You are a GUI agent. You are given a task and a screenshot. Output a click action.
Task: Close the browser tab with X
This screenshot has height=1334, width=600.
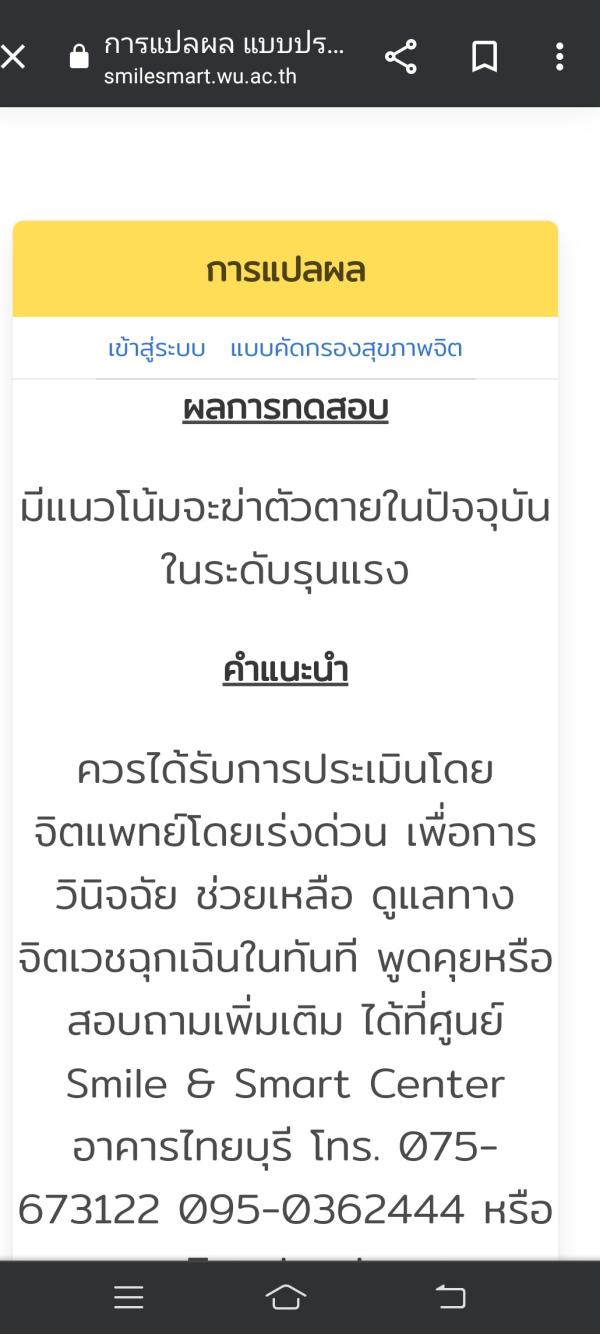pos(13,57)
